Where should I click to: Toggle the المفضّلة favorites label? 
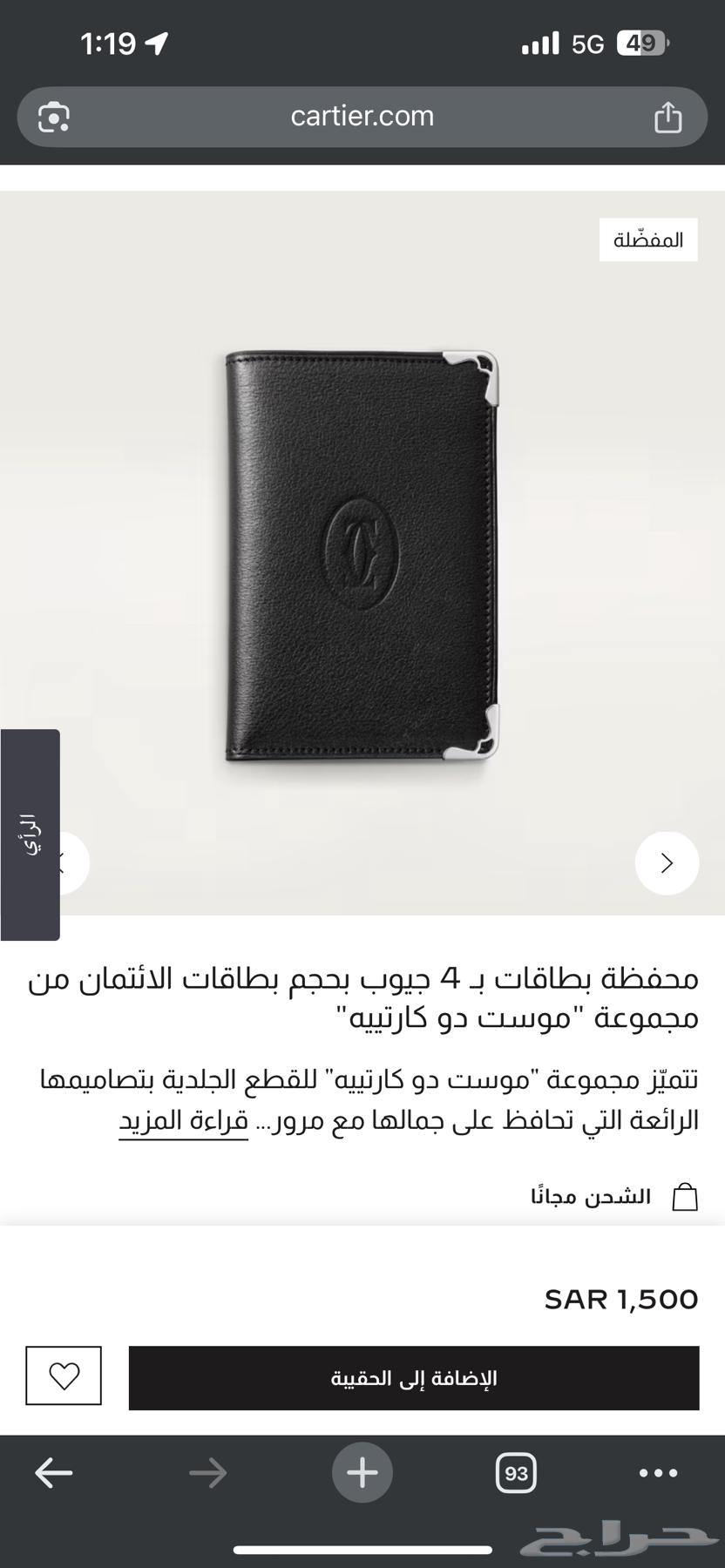[x=648, y=238]
